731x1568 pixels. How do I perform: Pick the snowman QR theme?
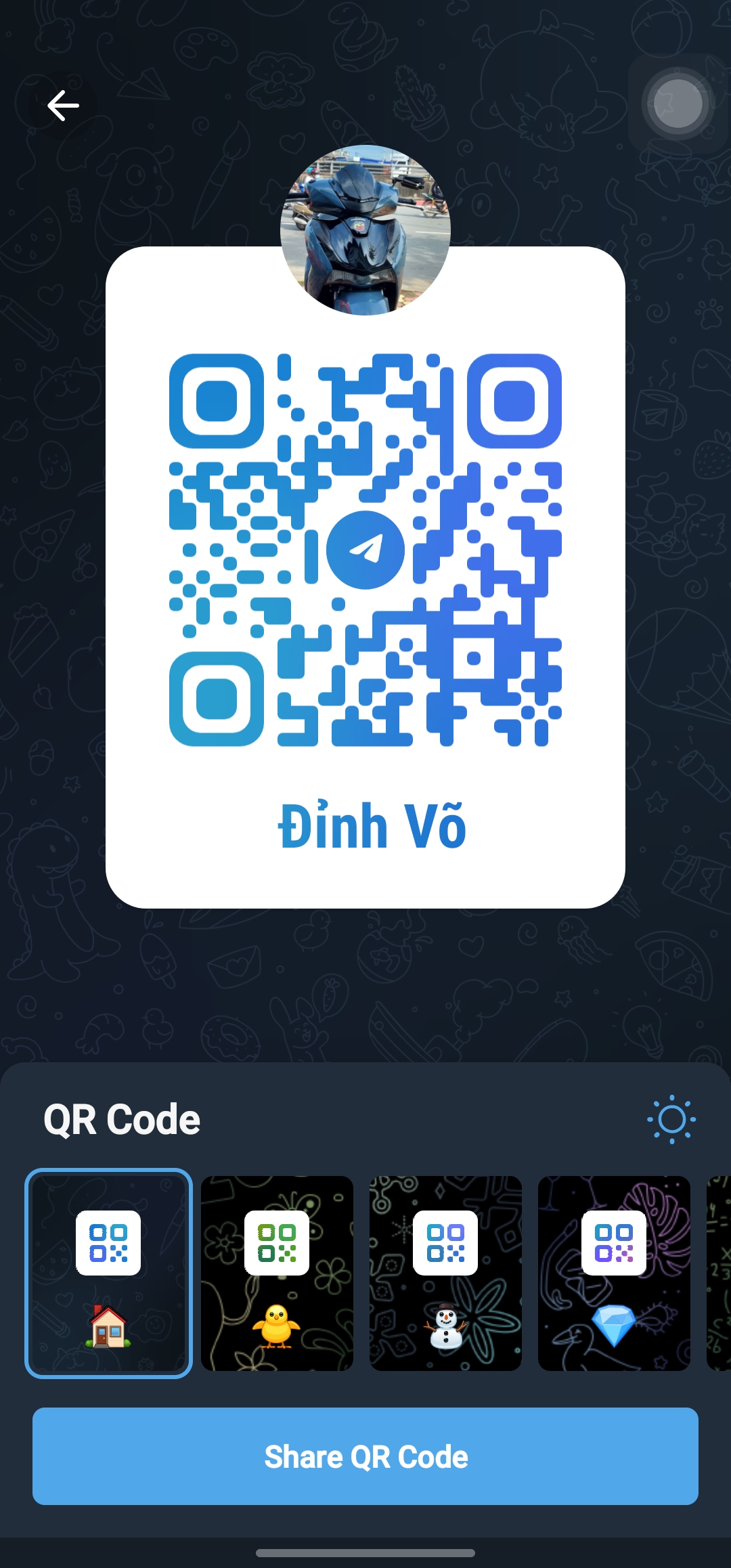(x=445, y=1273)
